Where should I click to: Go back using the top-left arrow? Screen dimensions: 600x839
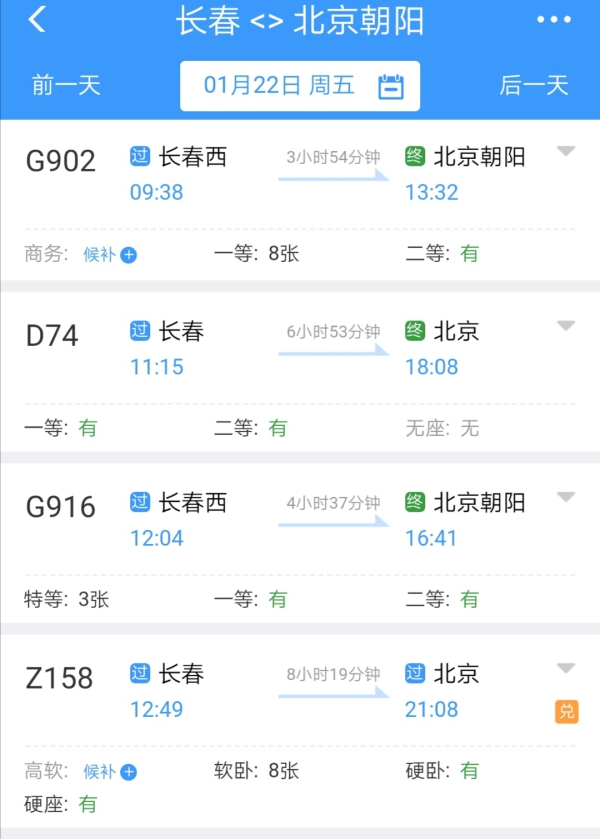(37, 20)
